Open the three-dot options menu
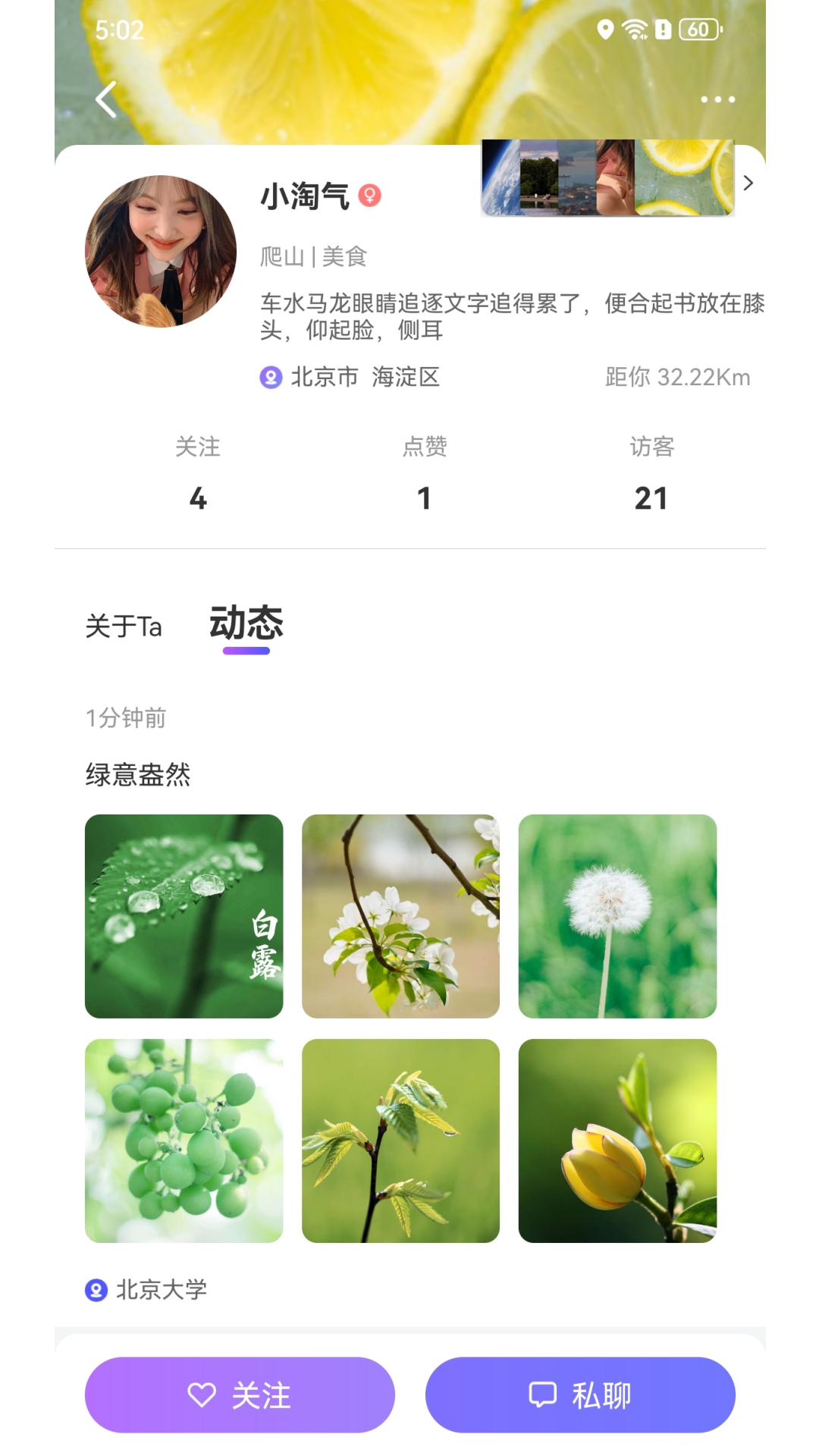819x1456 pixels. point(719,99)
